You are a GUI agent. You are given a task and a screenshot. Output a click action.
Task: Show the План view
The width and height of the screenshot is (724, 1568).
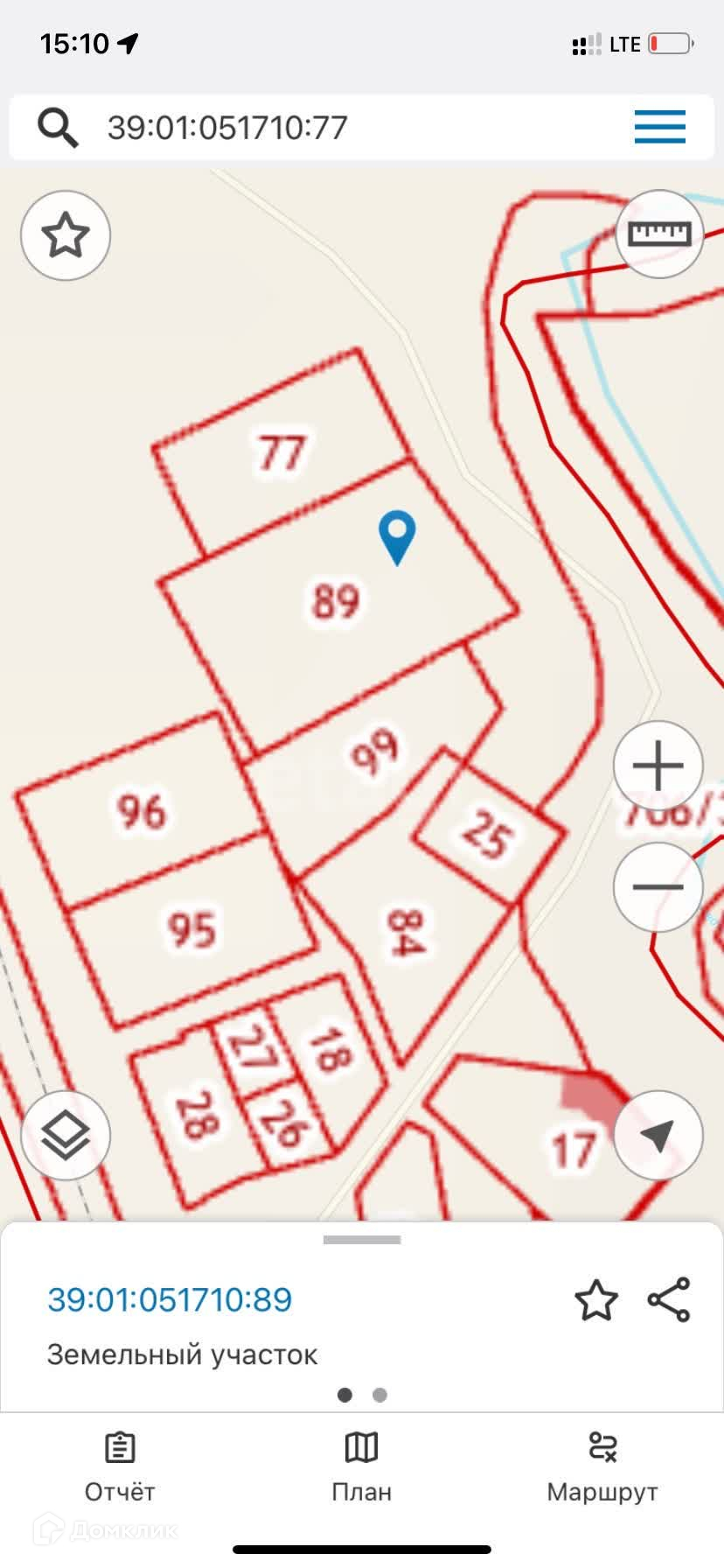(x=361, y=1466)
